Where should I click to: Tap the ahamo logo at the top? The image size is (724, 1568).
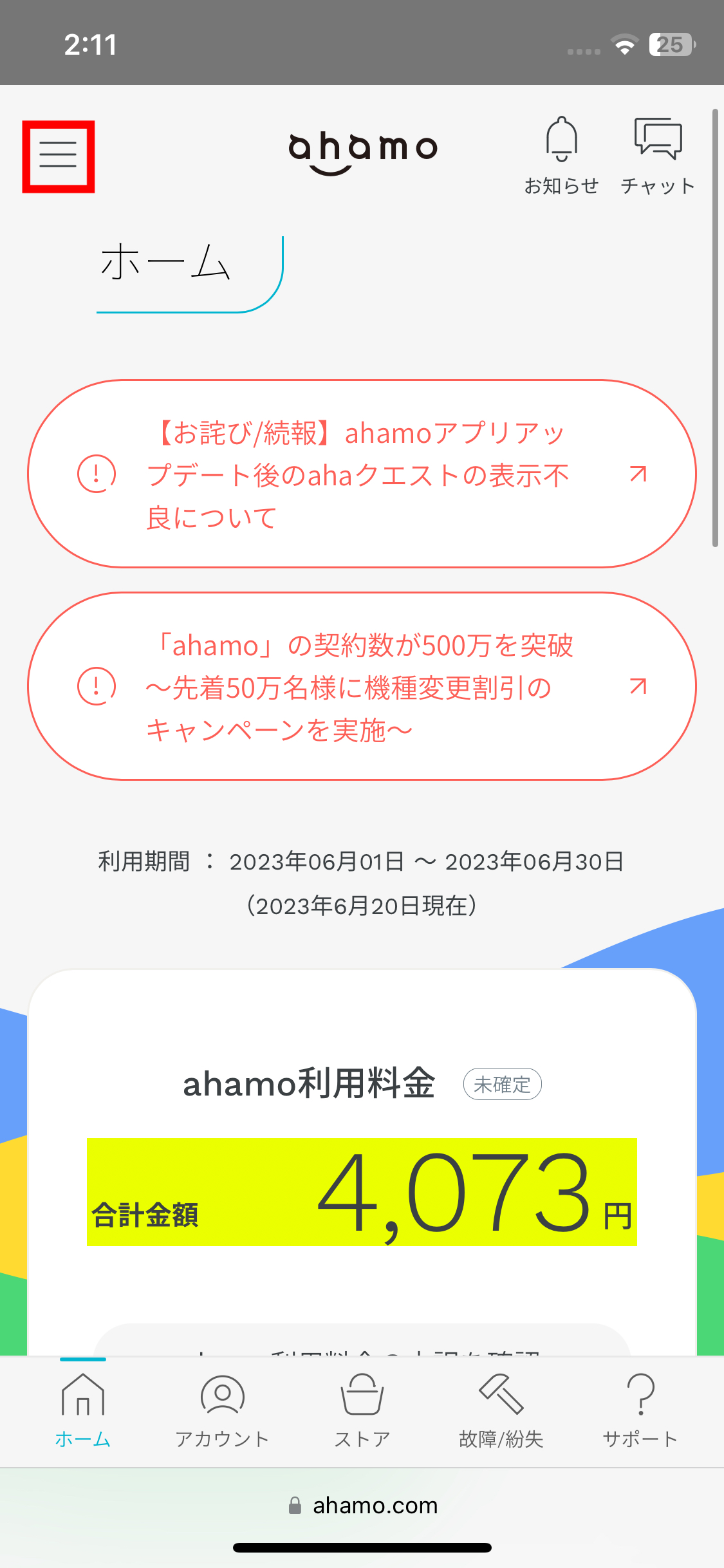click(362, 151)
